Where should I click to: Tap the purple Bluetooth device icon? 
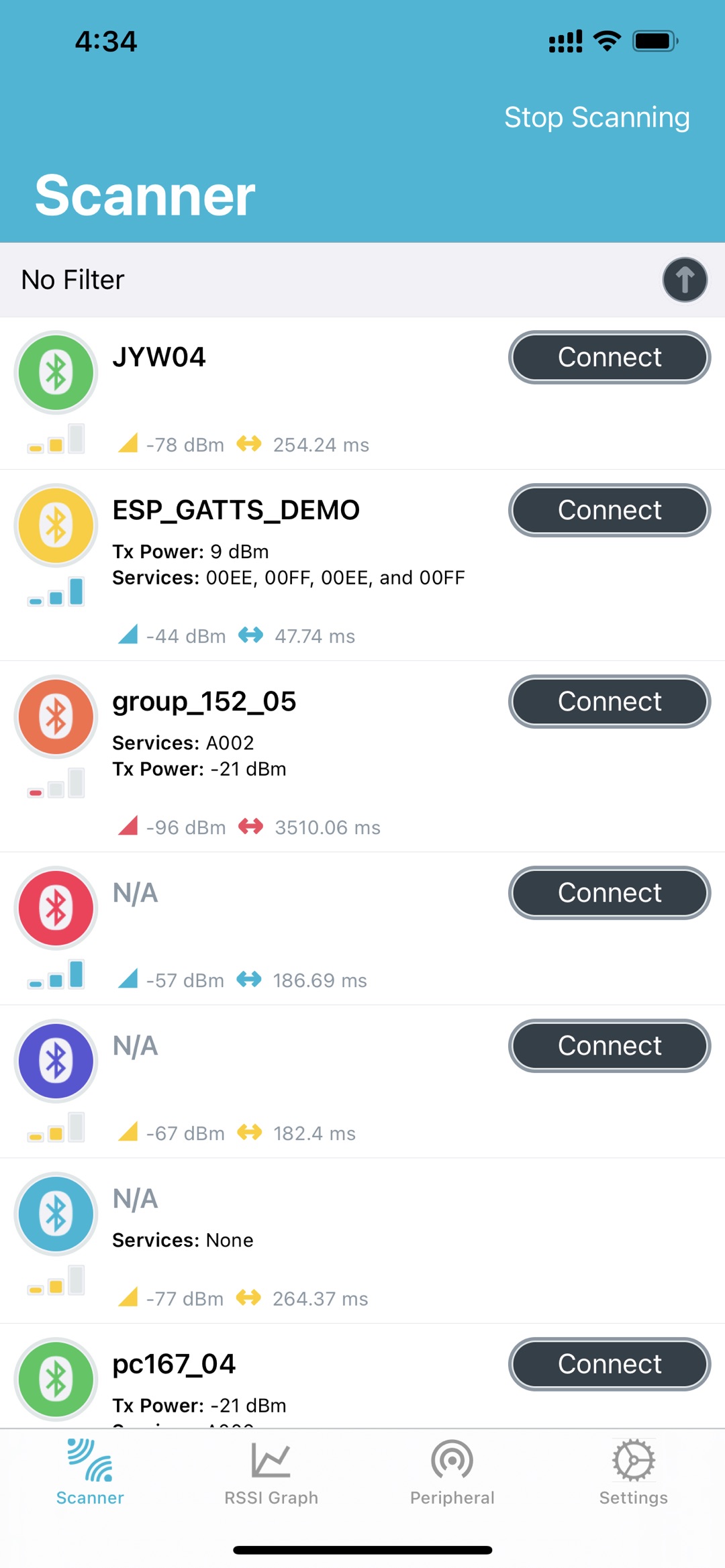click(x=56, y=1061)
